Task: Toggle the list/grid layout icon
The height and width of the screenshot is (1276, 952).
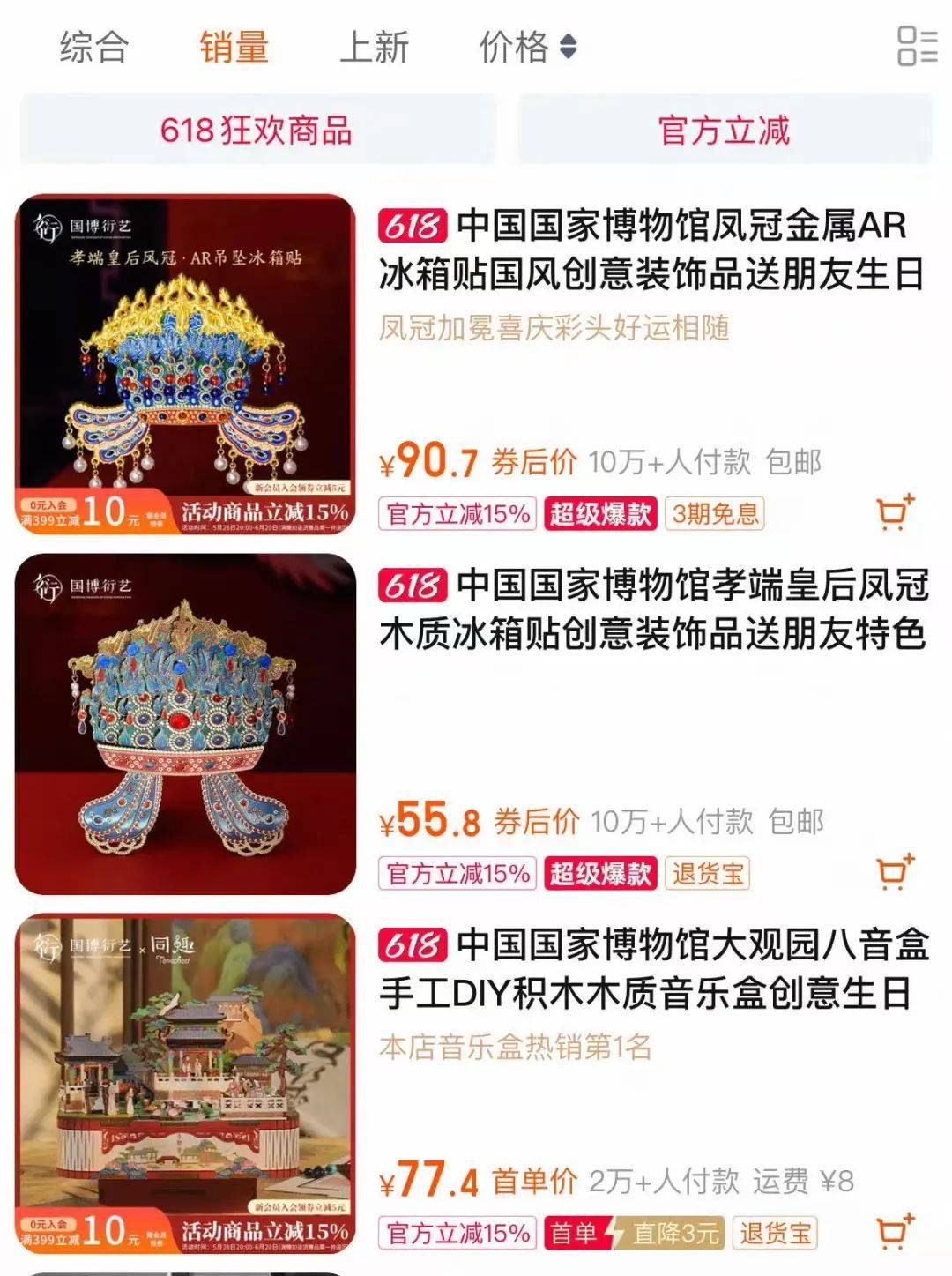Action: pos(917,46)
